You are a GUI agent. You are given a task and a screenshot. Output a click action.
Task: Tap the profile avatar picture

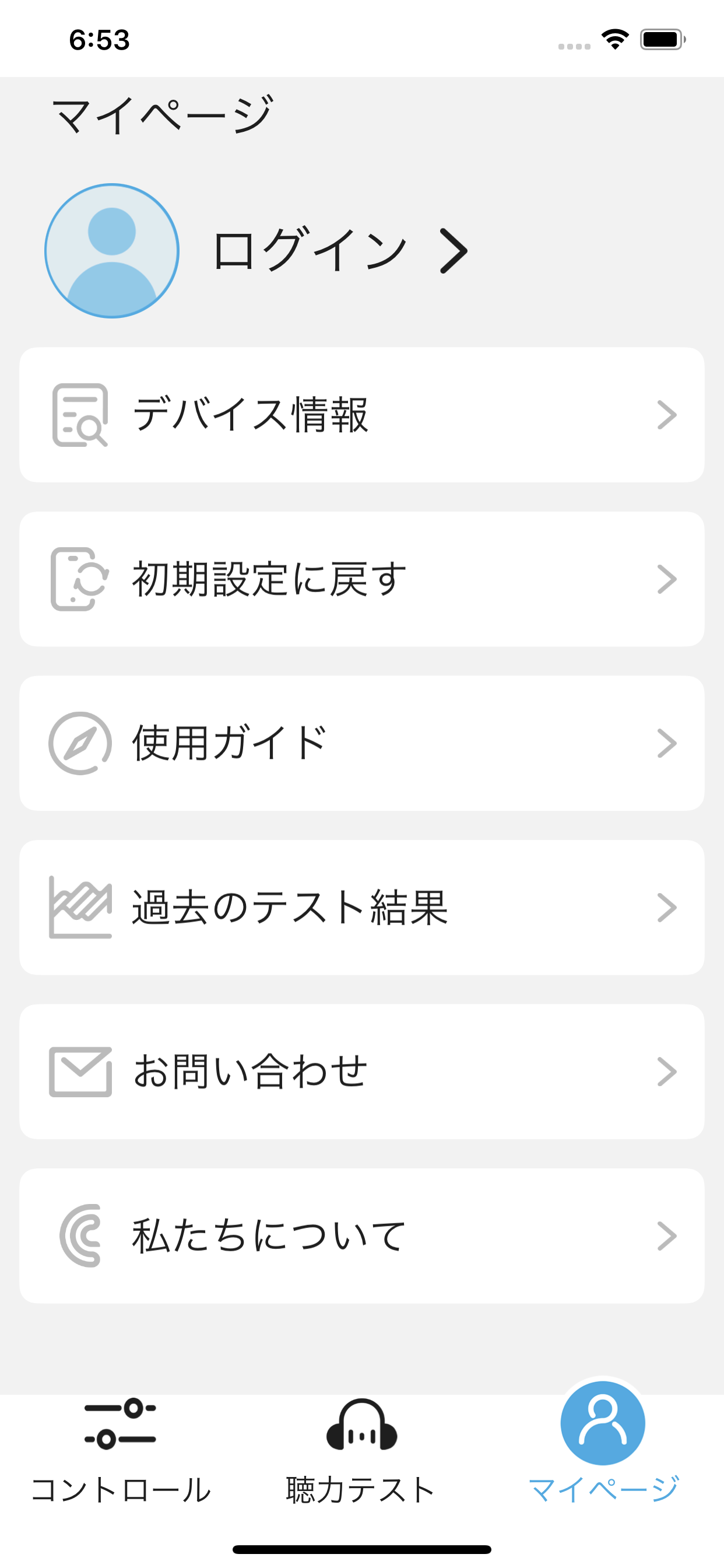[x=112, y=251]
